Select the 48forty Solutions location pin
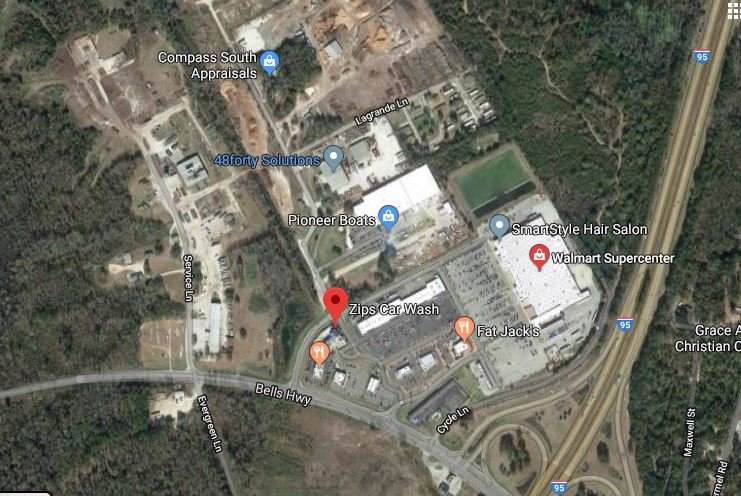 pyautogui.click(x=332, y=158)
